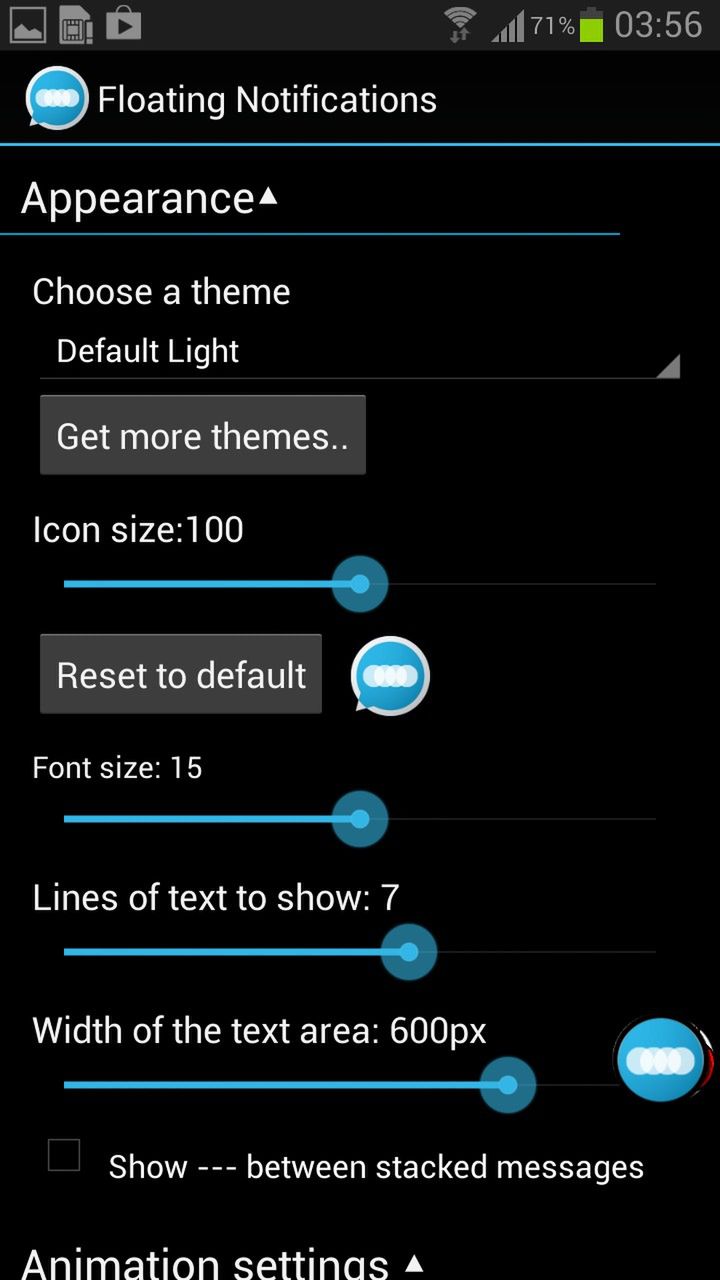
Task: Reset icon size to default
Action: (x=181, y=675)
